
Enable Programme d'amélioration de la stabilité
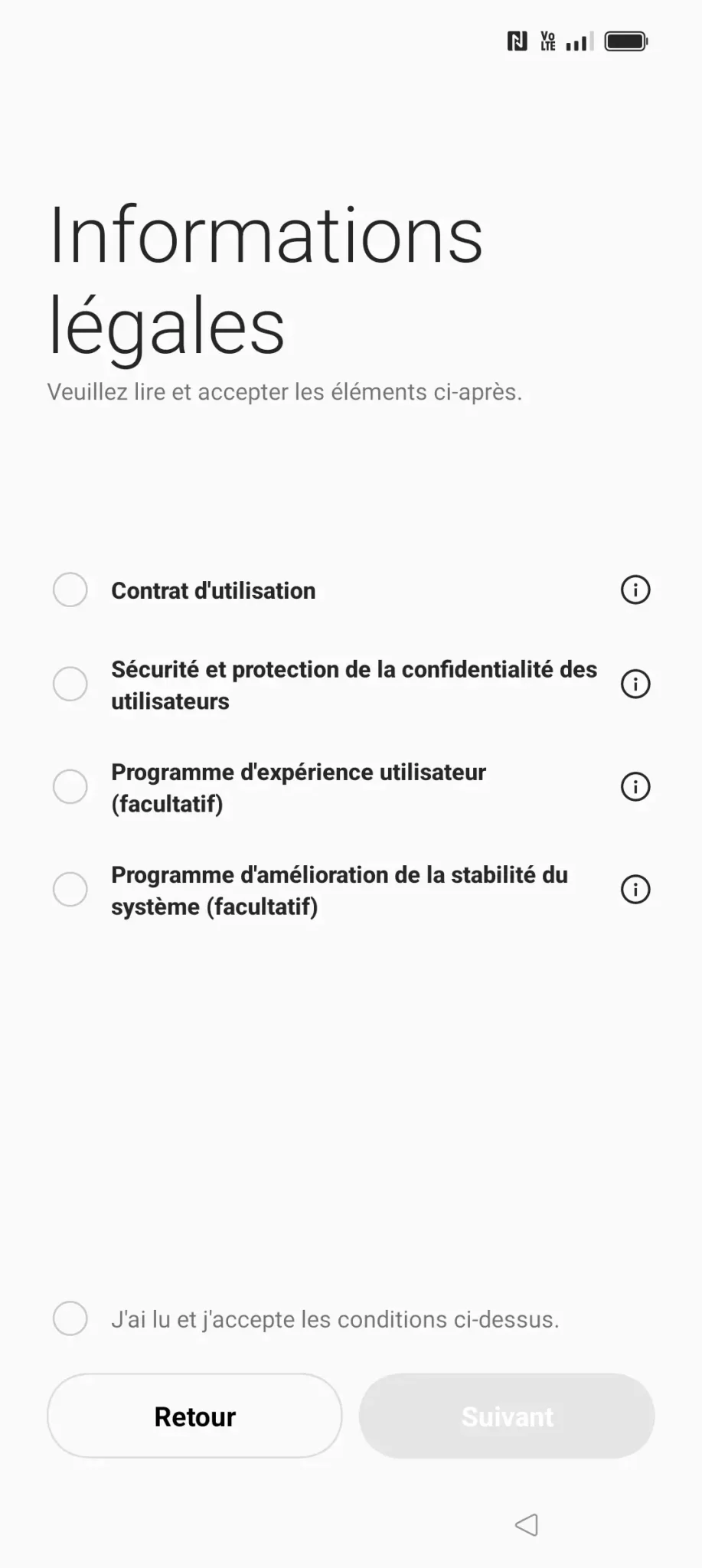[x=70, y=889]
